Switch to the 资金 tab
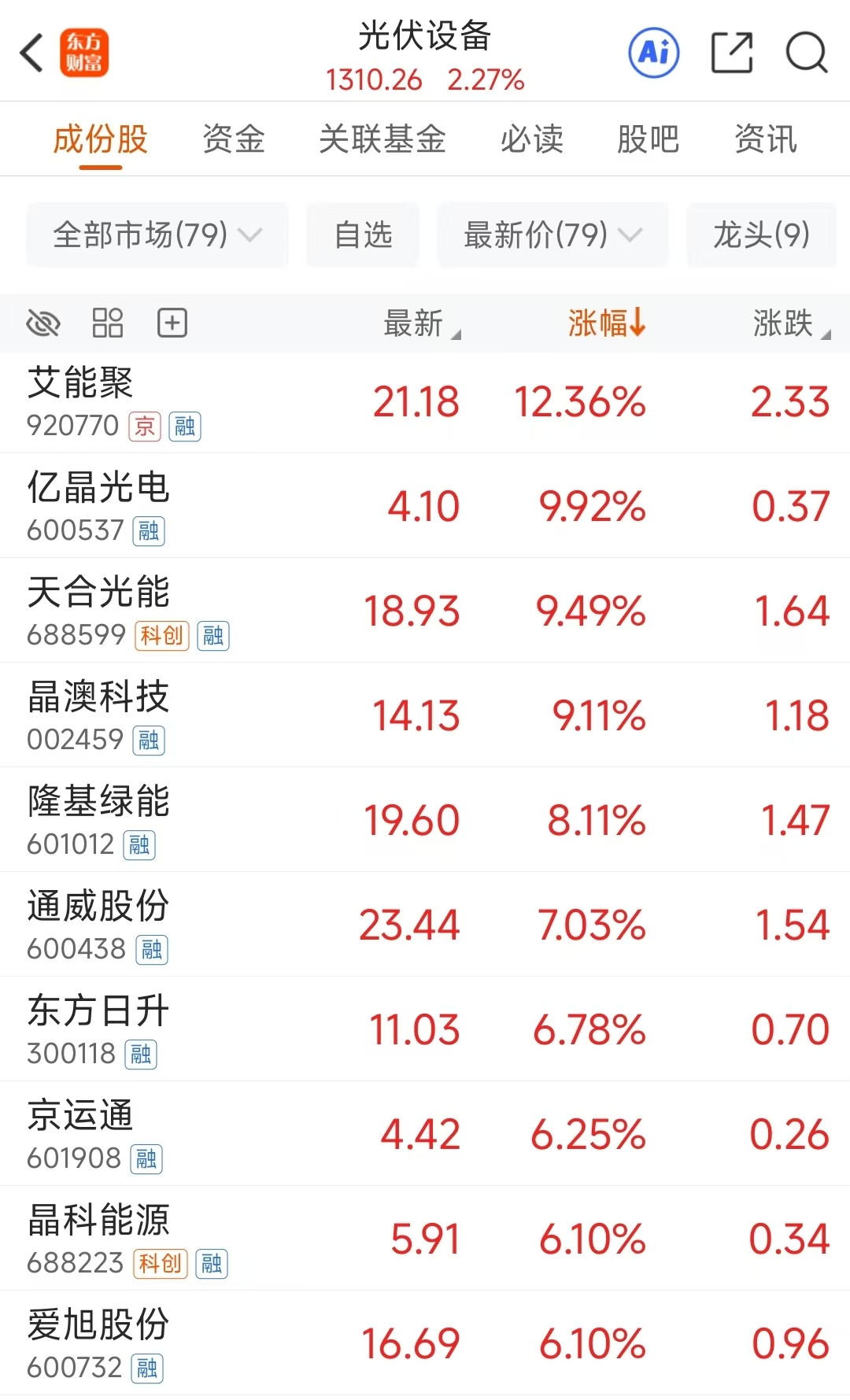Screen dimensions: 850x1400 233,140
